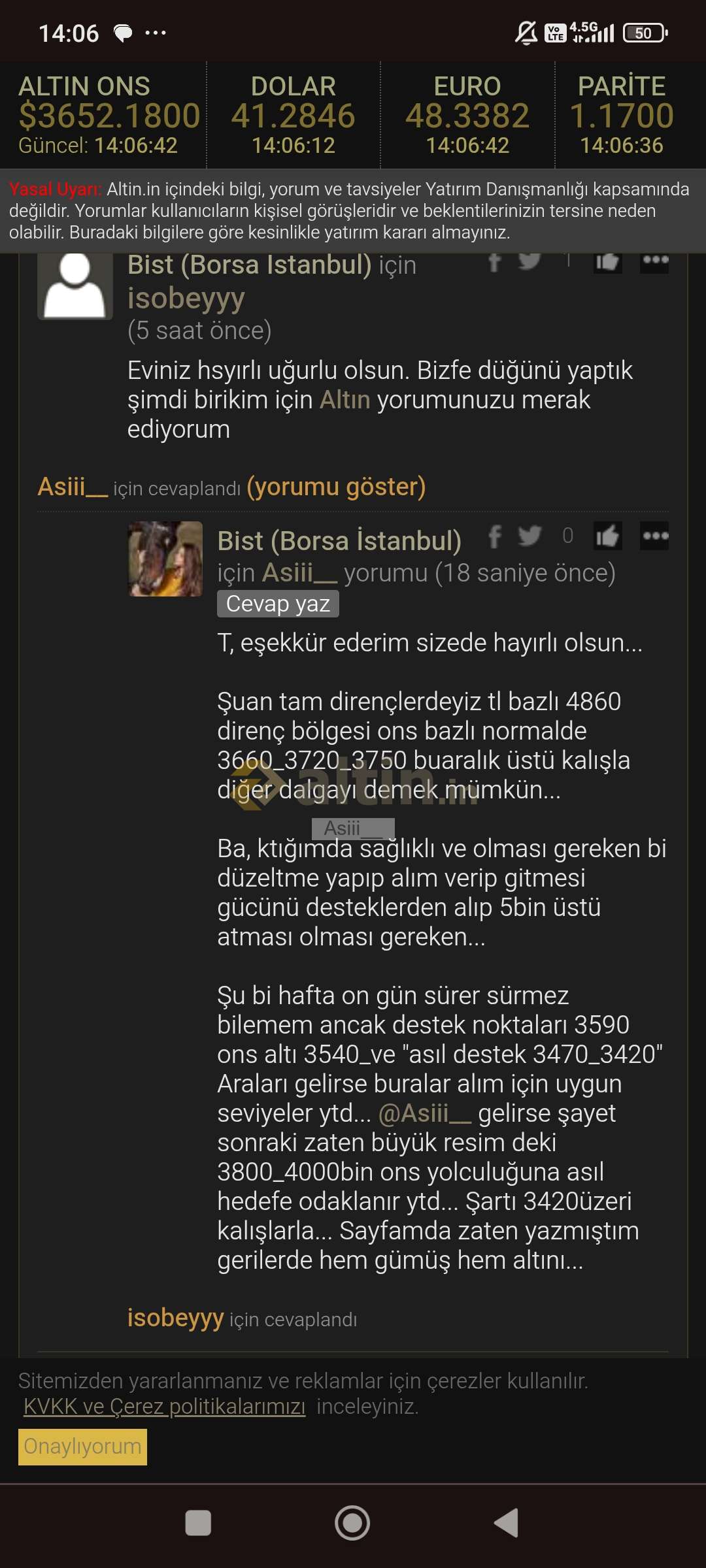Open the Altın link in isobeyyy's comment
The image size is (706, 1568).
tap(345, 400)
